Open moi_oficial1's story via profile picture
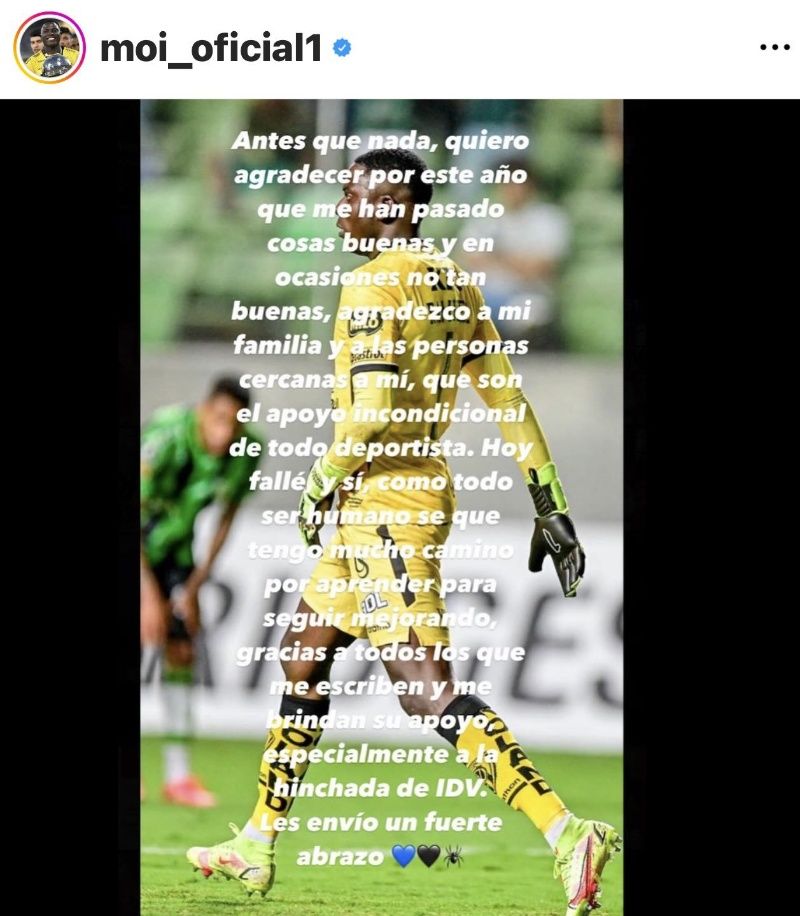 [x=48, y=48]
